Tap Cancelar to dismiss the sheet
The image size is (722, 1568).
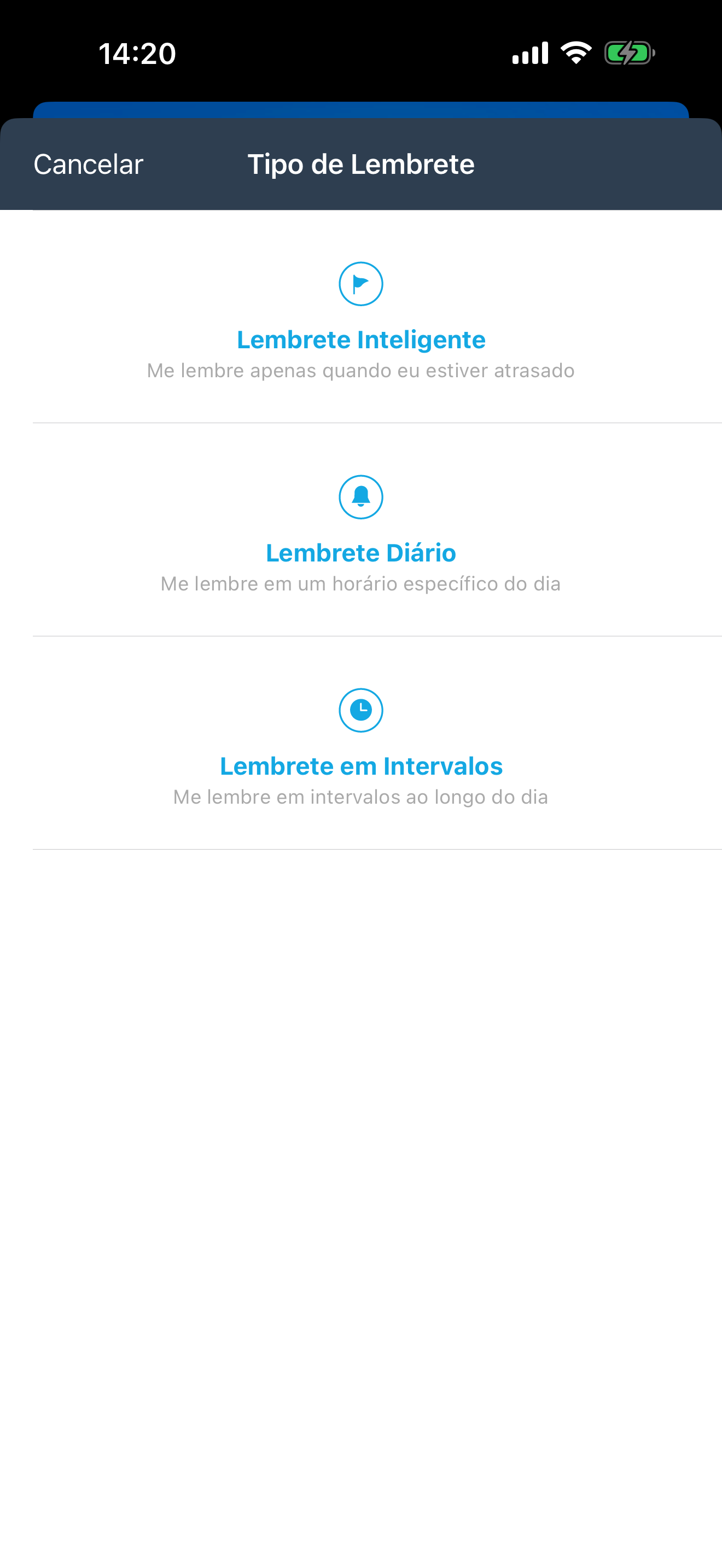(x=88, y=165)
